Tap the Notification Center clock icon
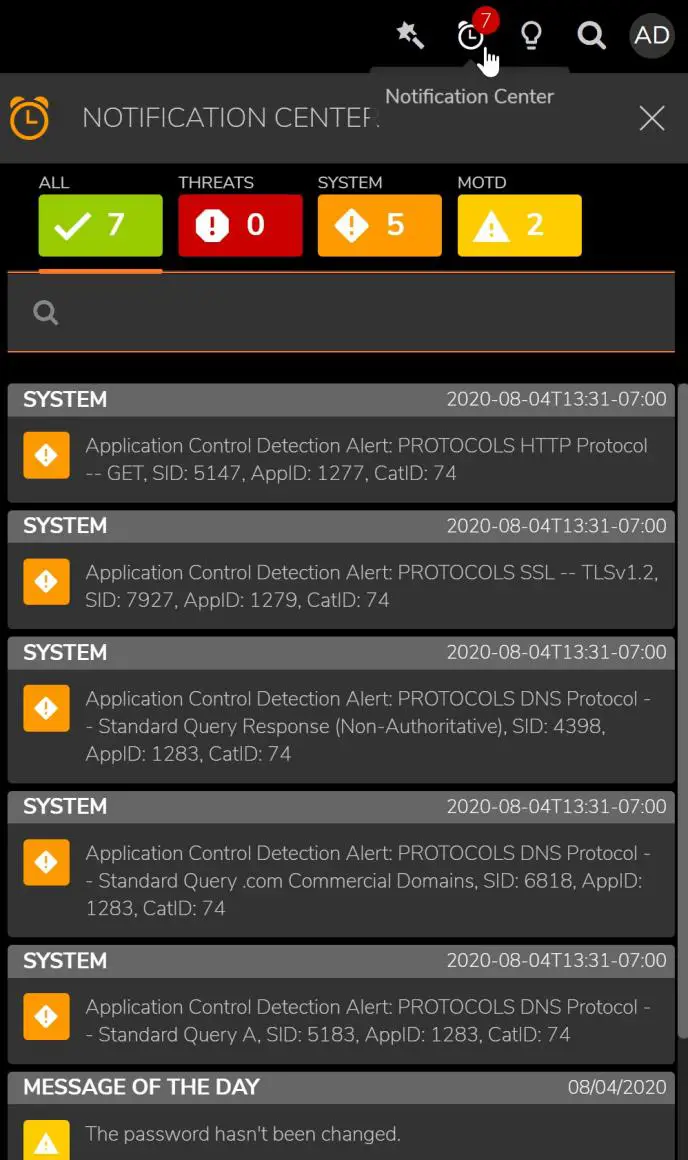 (470, 37)
